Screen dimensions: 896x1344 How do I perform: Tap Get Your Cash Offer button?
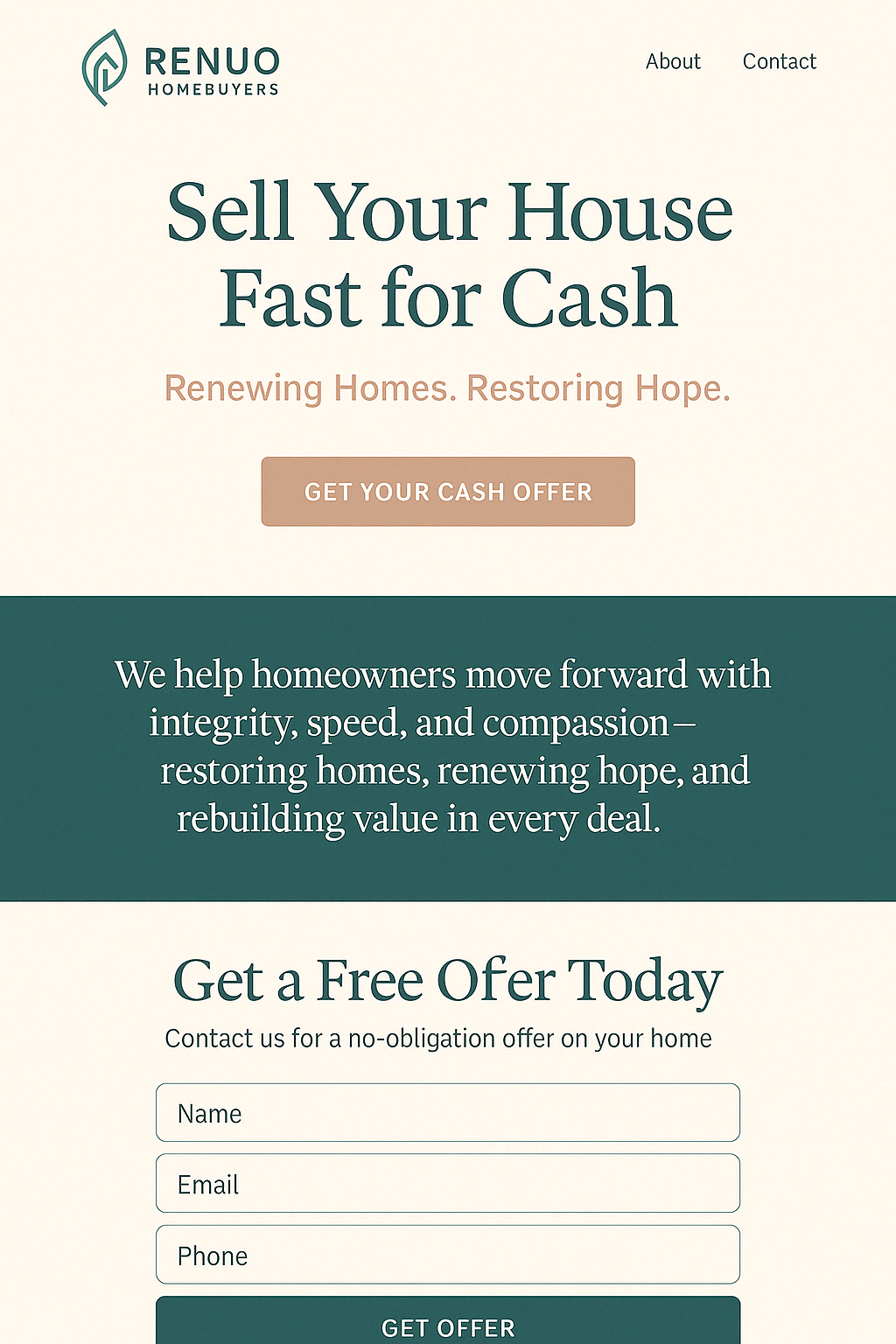point(448,492)
